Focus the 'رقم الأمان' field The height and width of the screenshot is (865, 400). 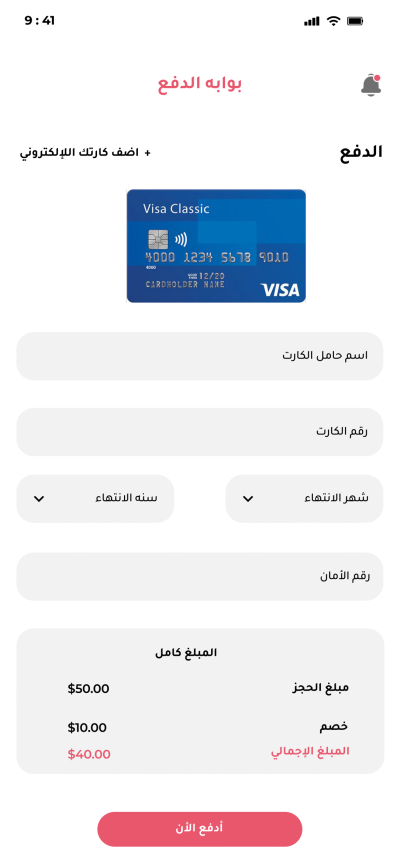pos(200,576)
